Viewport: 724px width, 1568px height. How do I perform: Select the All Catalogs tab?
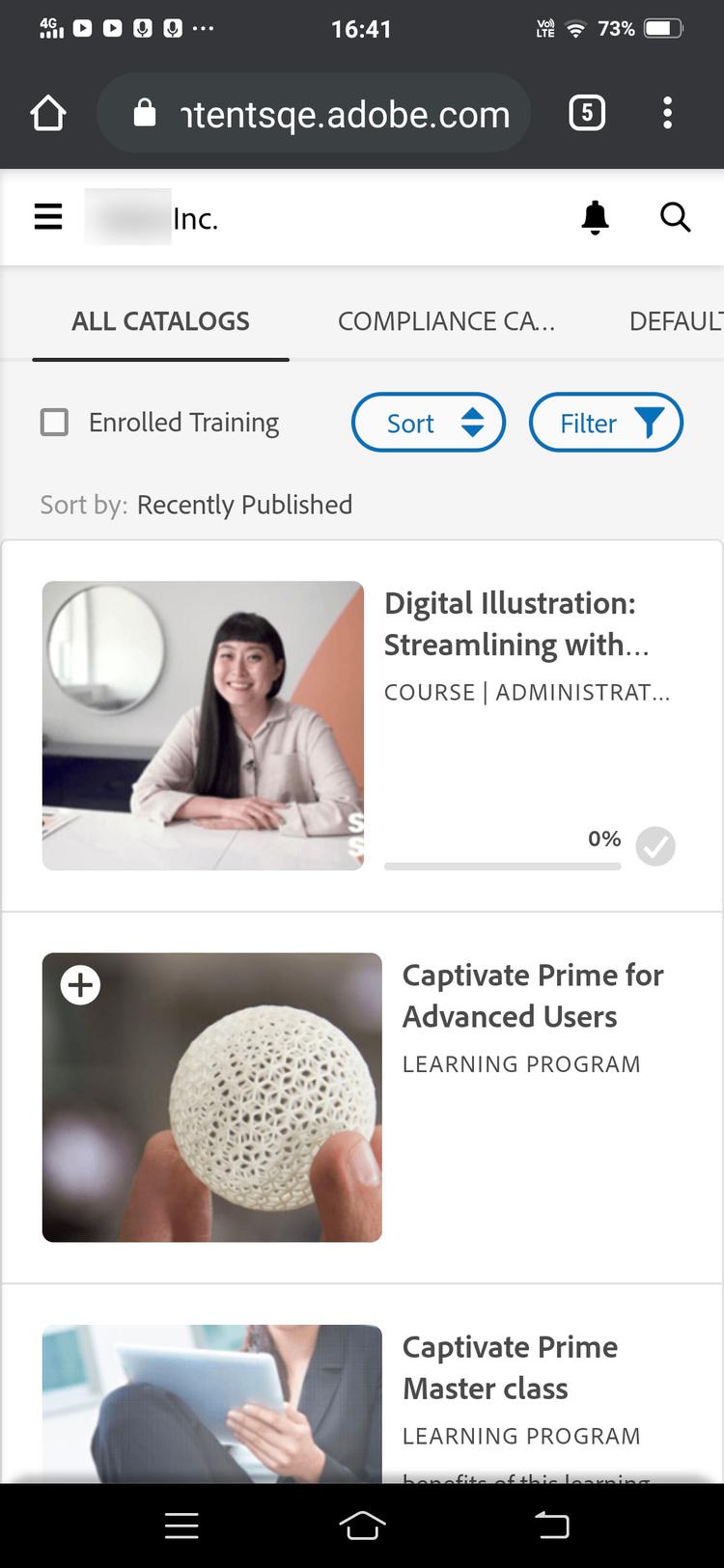click(x=160, y=321)
